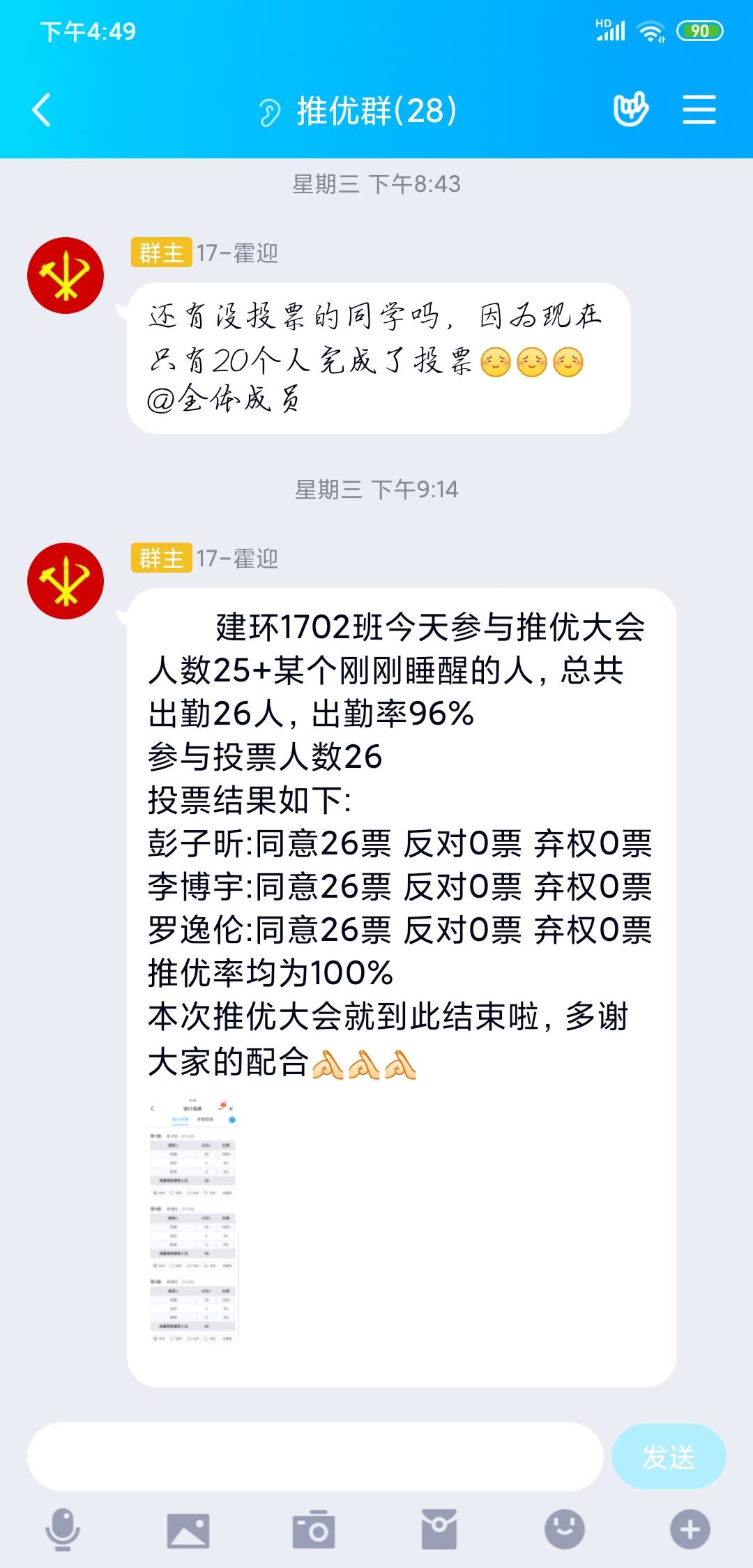Viewport: 753px width, 1568px height.
Task: Open the emoji sticker panel
Action: (x=564, y=1530)
